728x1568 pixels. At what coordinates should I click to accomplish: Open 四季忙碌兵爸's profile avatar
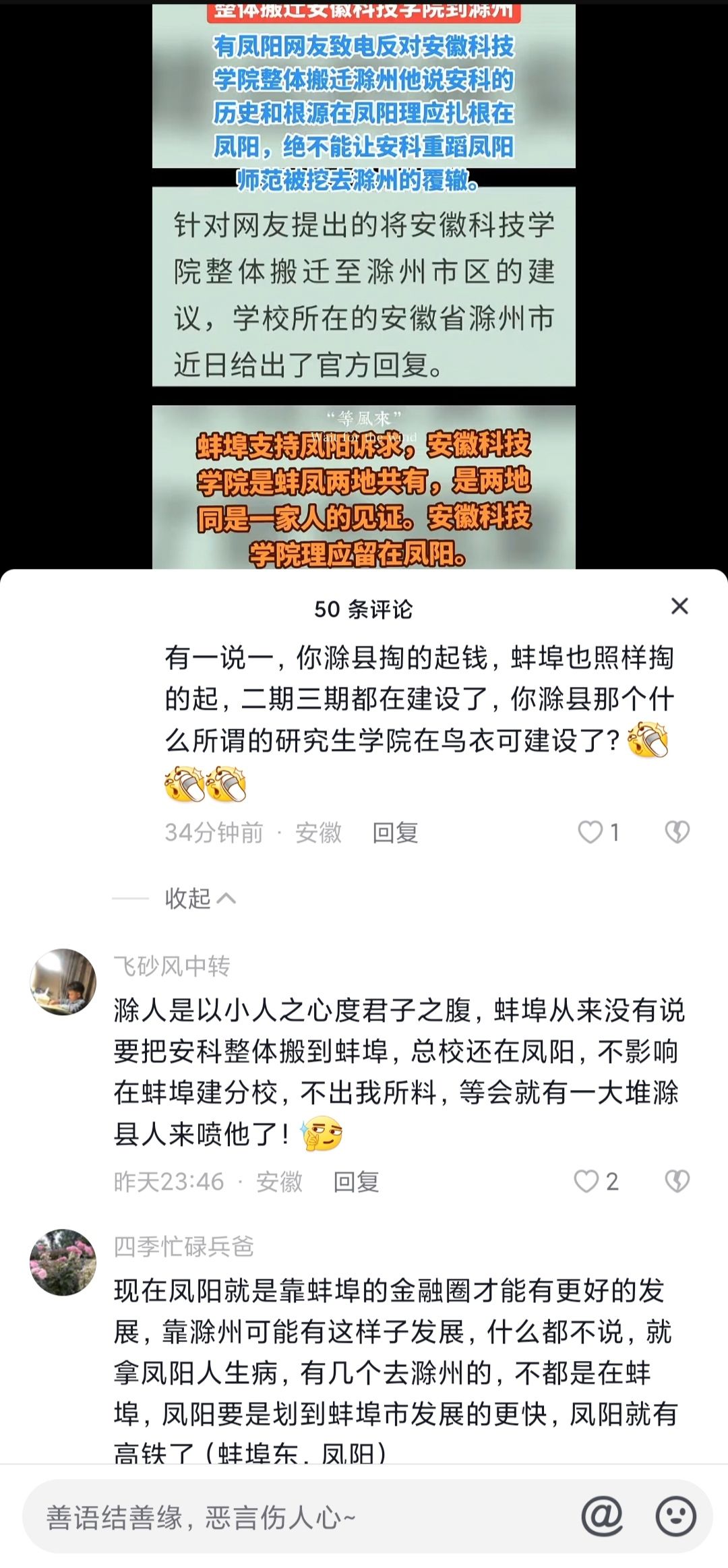click(x=63, y=1262)
